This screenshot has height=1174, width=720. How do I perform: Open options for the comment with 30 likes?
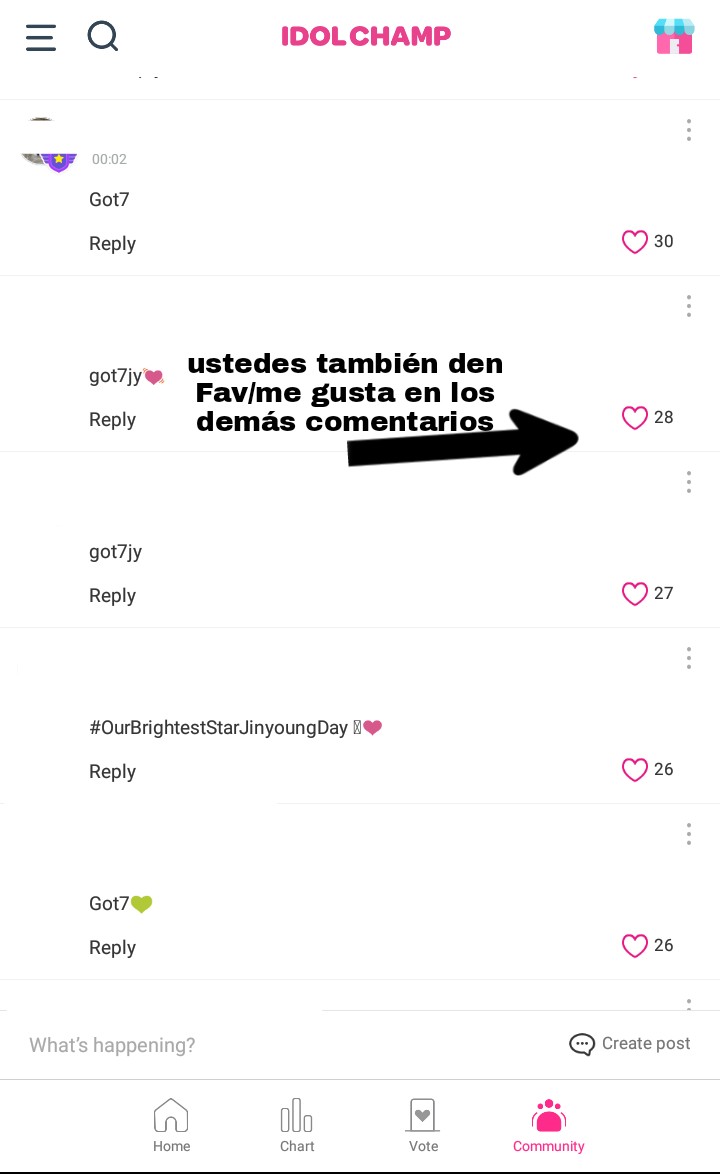(x=689, y=130)
